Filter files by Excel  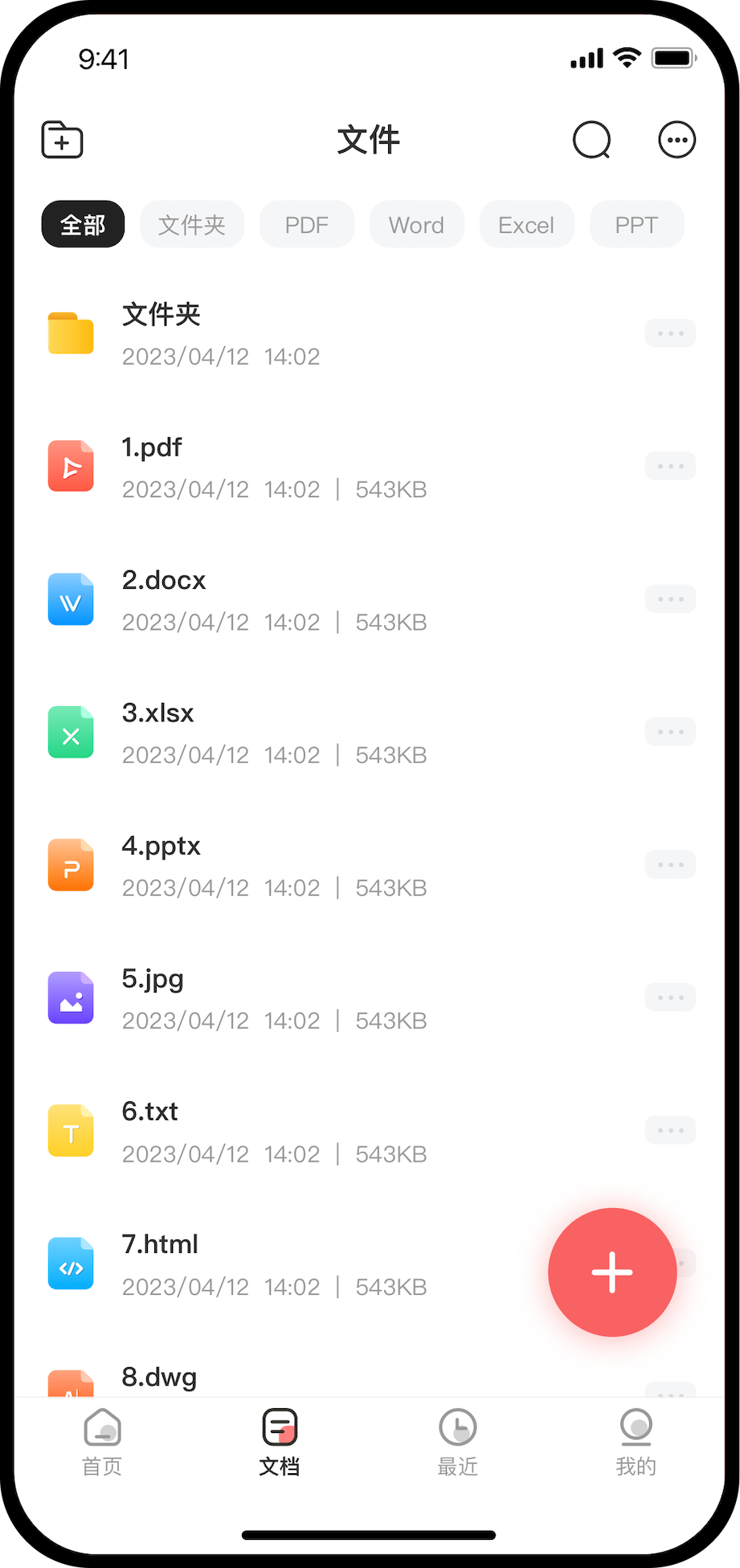pyautogui.click(x=526, y=224)
